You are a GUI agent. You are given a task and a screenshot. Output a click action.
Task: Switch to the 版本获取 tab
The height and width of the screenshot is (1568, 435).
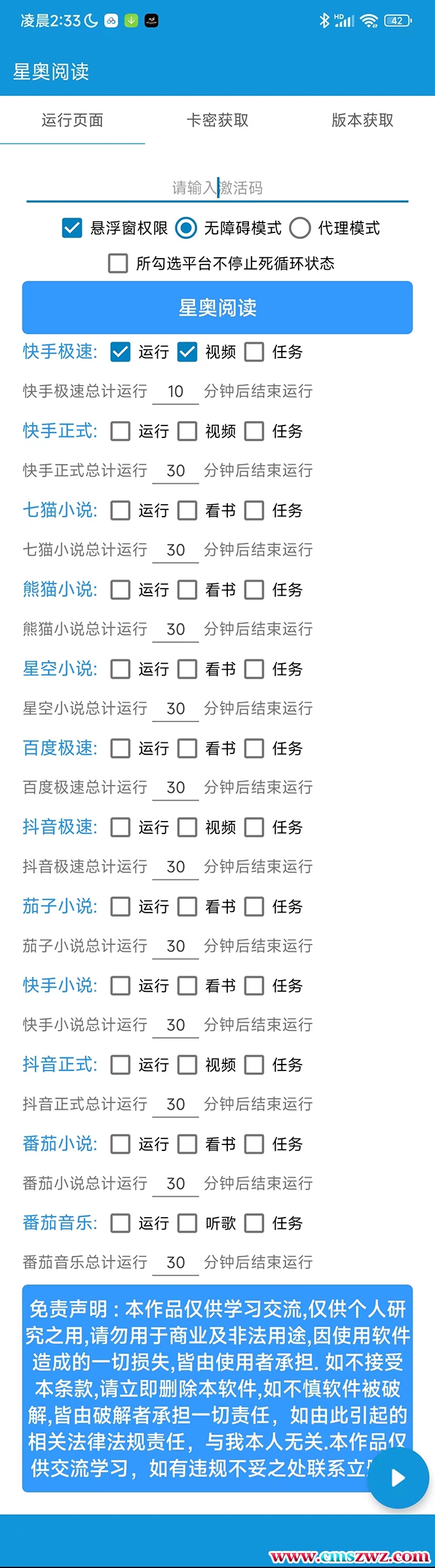pyautogui.click(x=362, y=120)
